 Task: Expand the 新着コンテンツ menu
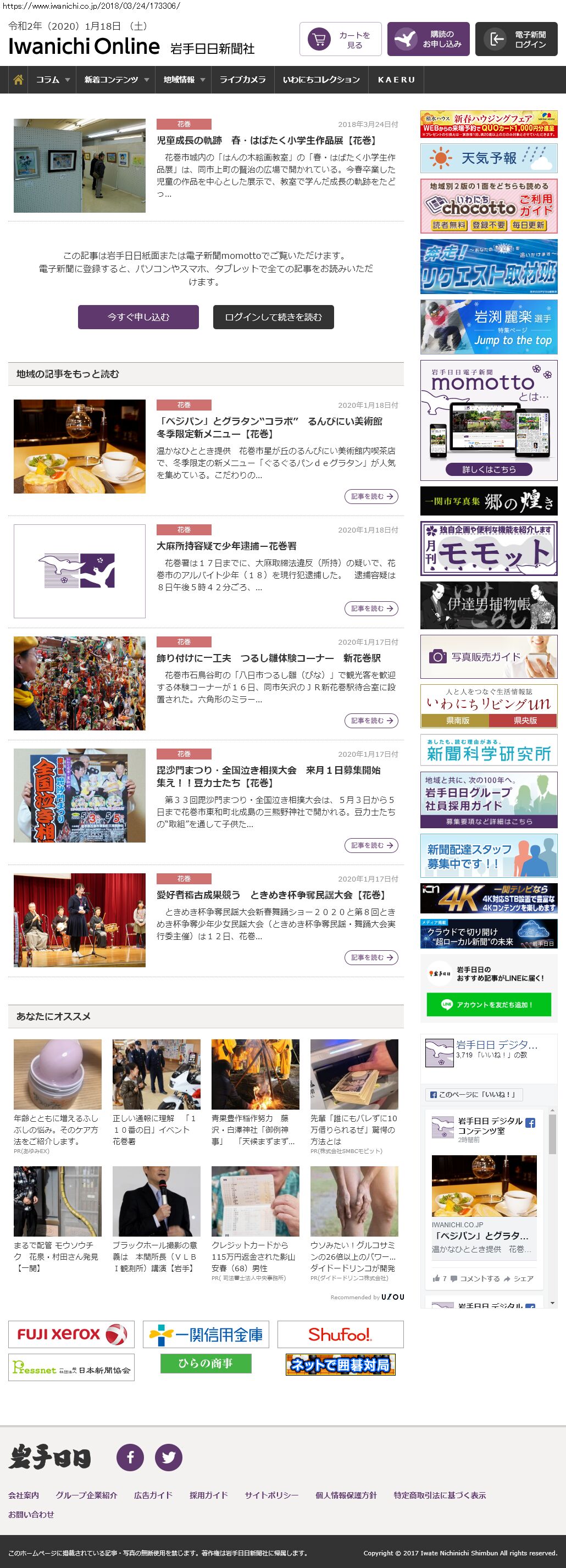pos(116,80)
